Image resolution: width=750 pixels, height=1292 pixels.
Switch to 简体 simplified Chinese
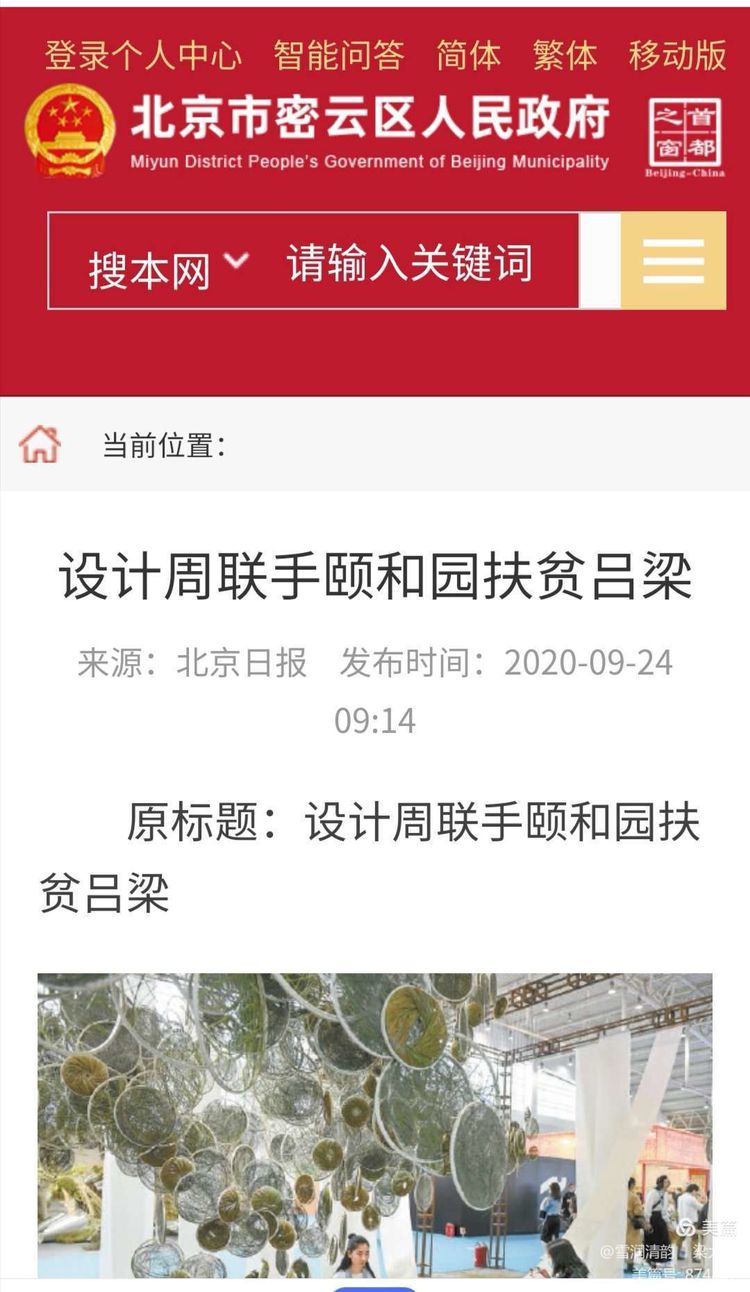pos(469,55)
